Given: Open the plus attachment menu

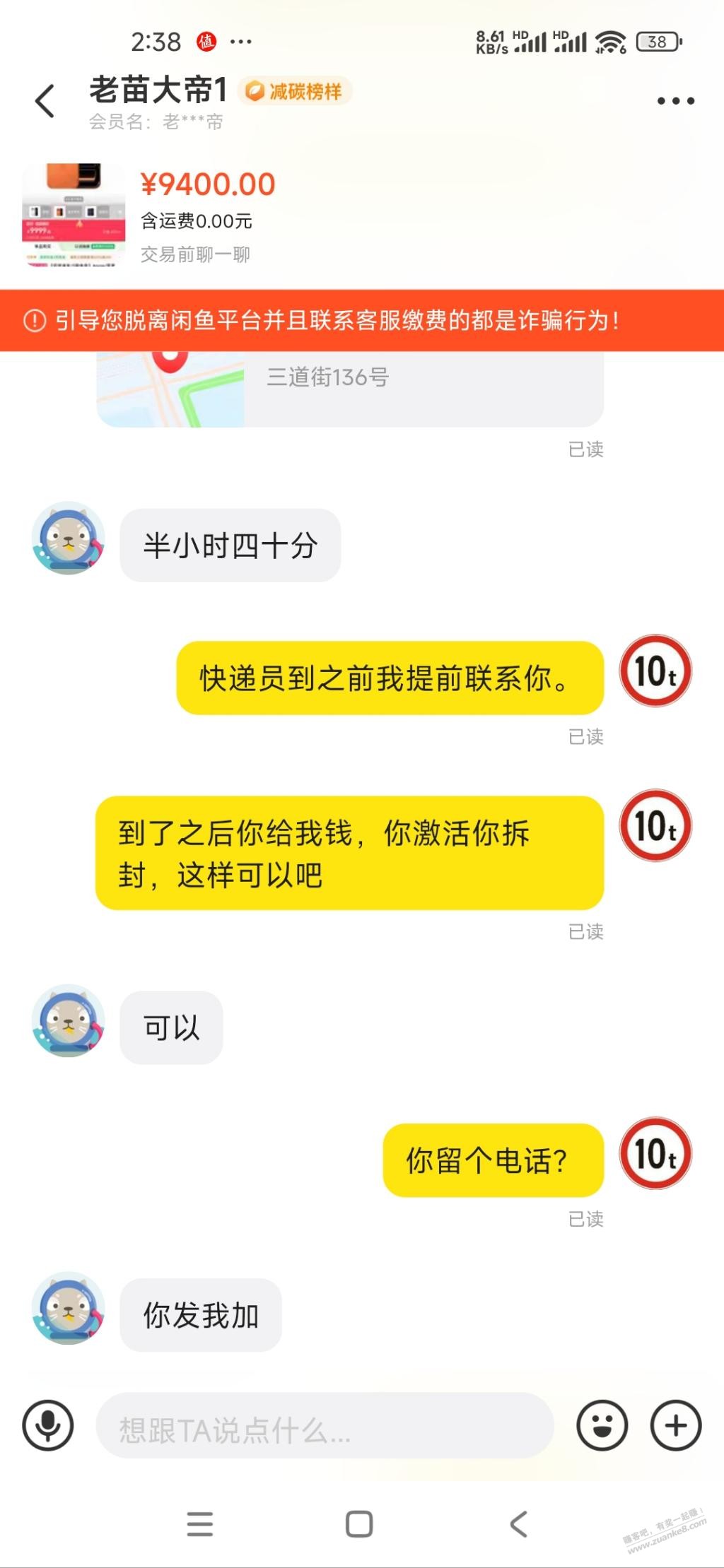Looking at the screenshot, I should tap(675, 1425).
